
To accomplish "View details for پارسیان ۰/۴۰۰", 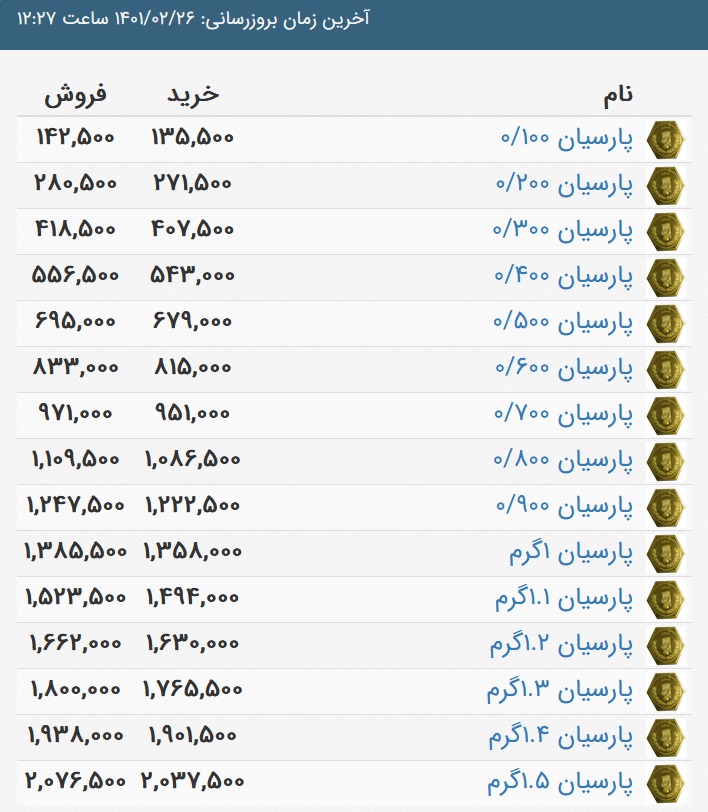I will click(x=566, y=277).
